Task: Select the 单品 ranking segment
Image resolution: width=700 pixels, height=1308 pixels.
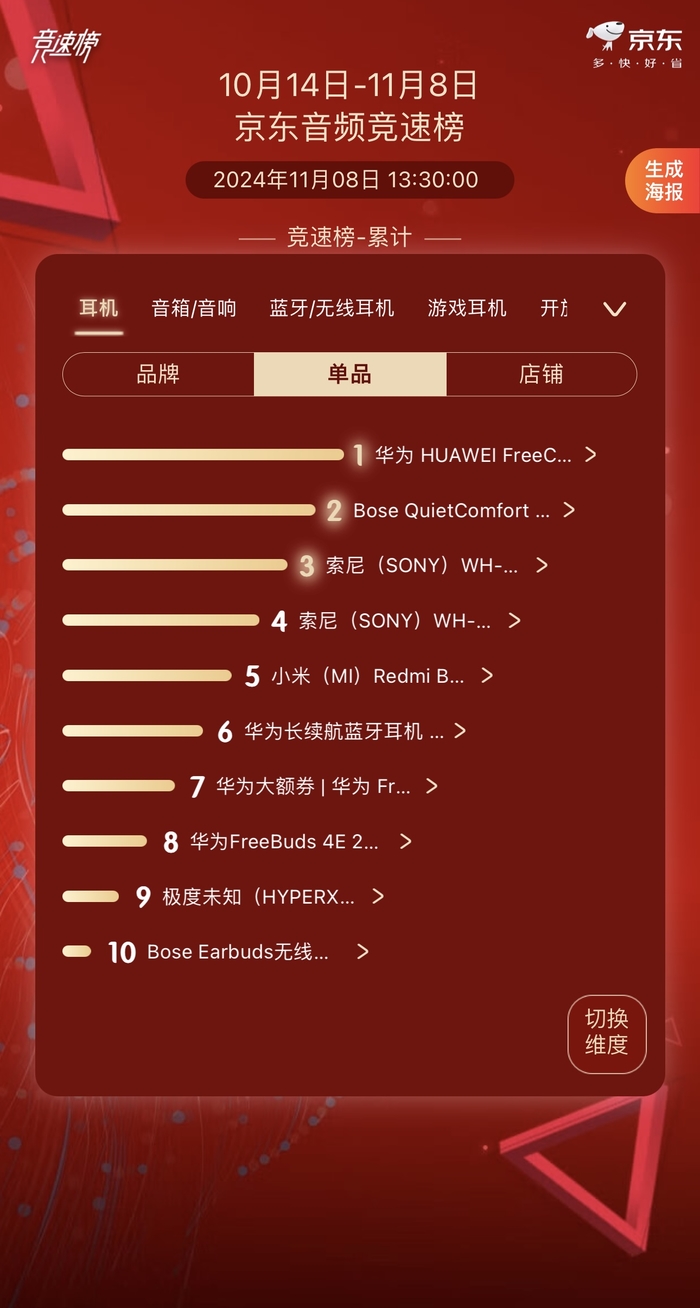Action: pos(350,374)
